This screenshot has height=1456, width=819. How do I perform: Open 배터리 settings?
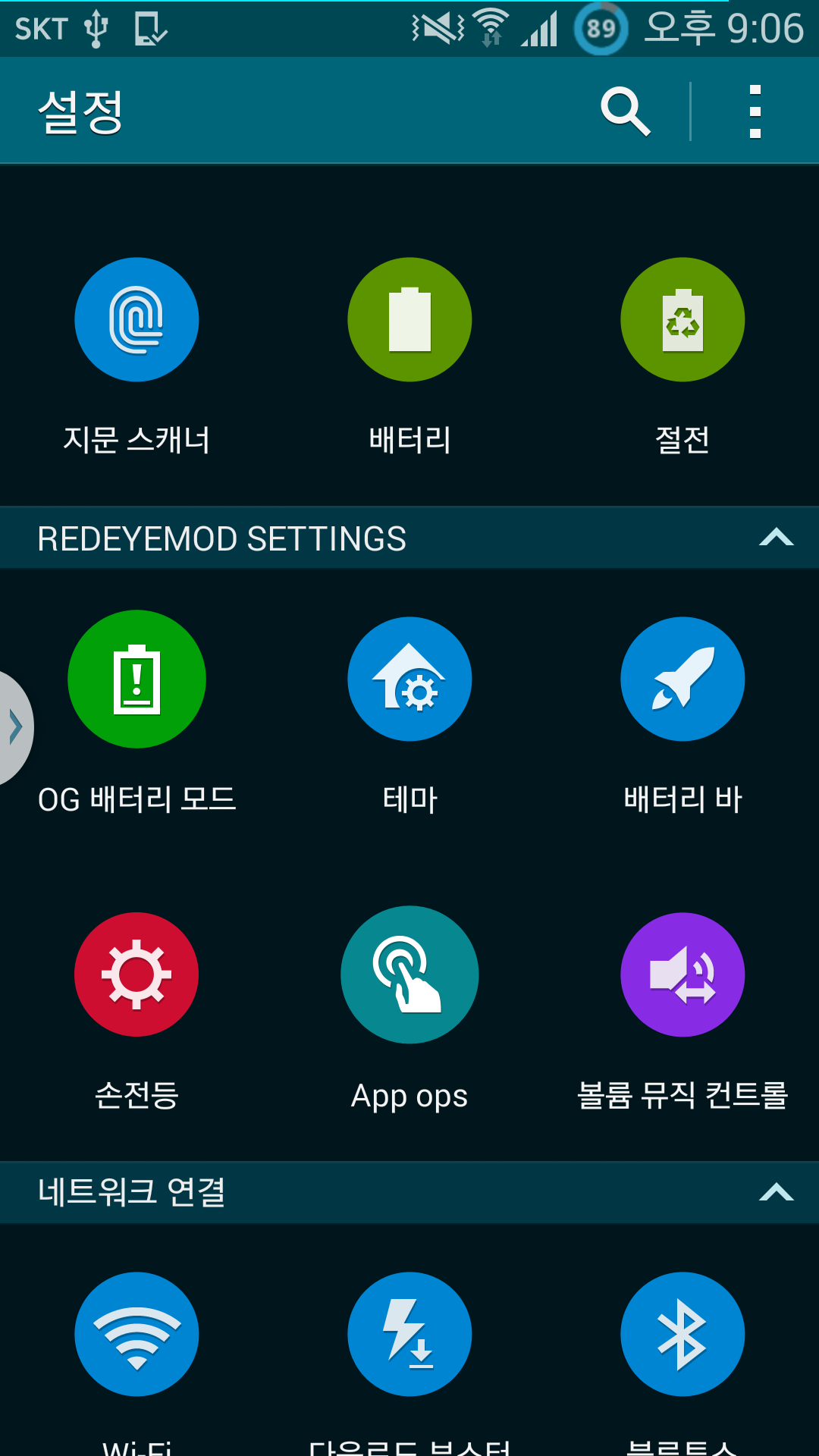click(409, 319)
